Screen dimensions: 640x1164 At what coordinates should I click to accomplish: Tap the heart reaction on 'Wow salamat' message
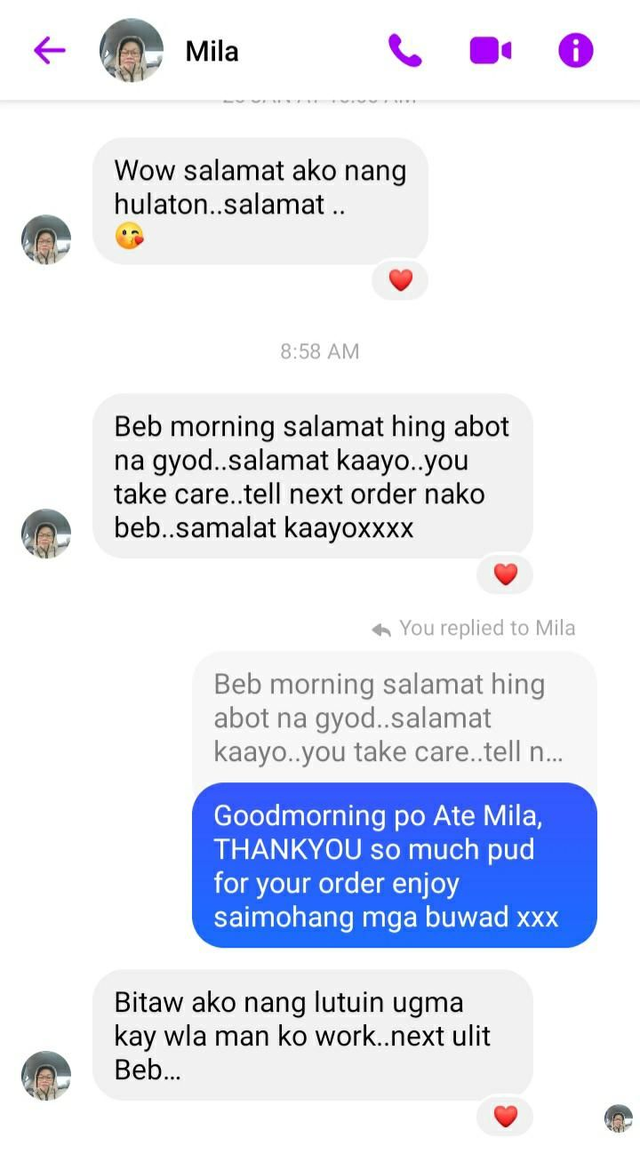click(x=400, y=281)
